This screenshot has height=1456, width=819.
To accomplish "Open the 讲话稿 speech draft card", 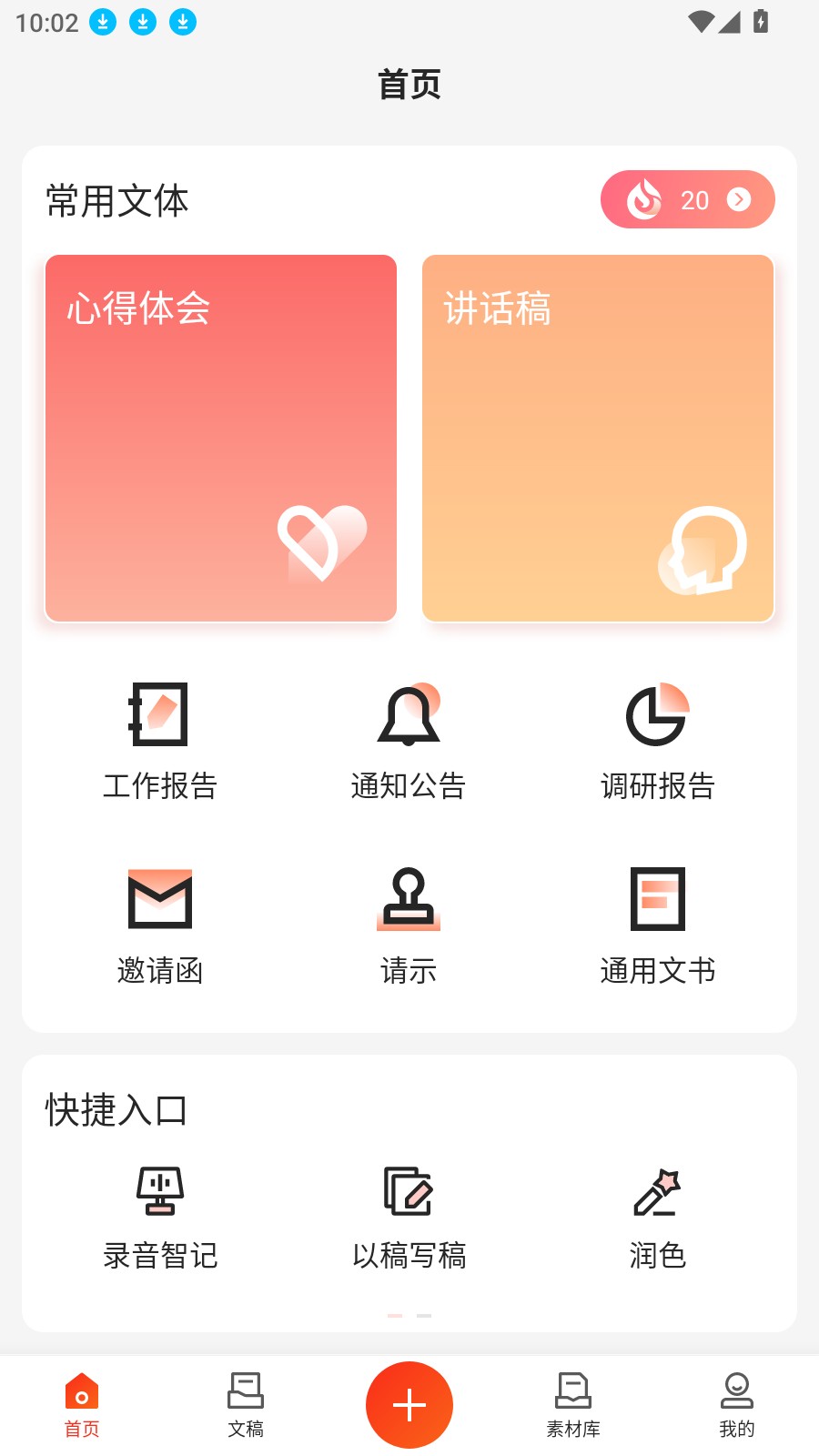I will 597,437.
